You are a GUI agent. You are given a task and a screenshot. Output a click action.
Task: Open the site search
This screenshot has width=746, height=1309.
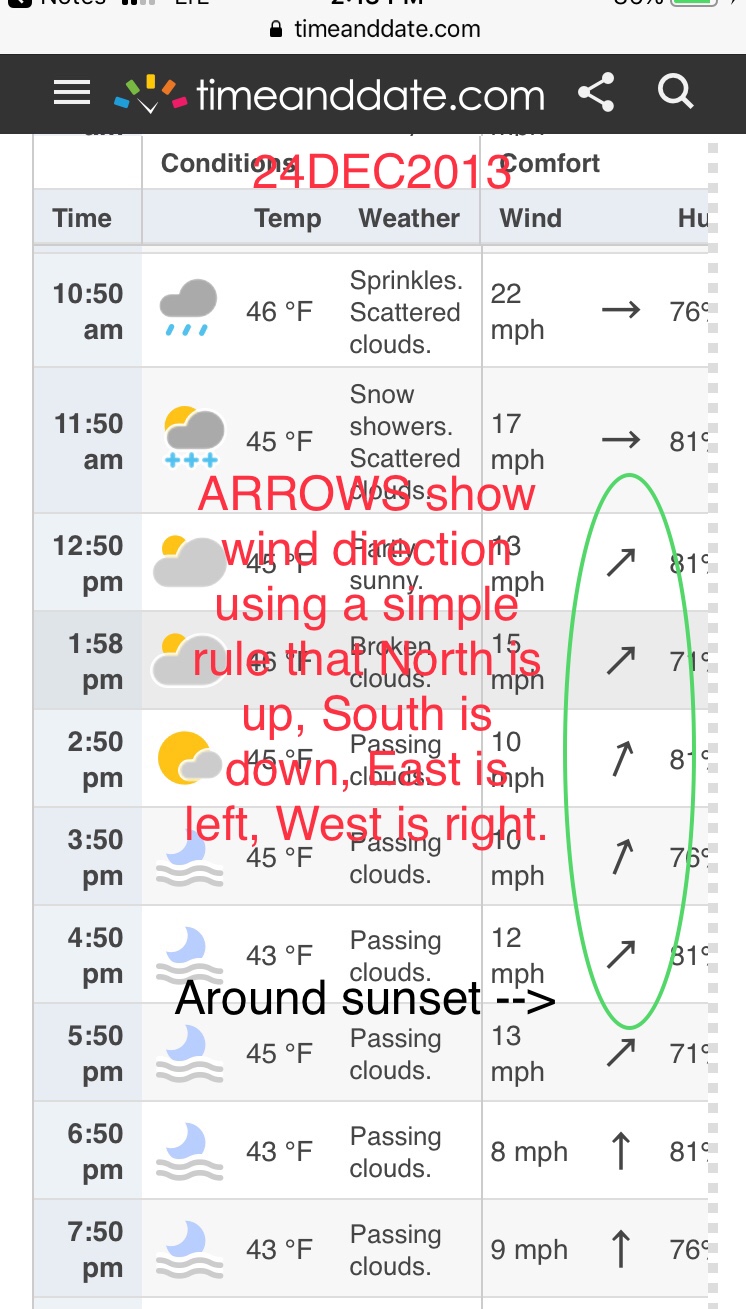click(x=676, y=92)
